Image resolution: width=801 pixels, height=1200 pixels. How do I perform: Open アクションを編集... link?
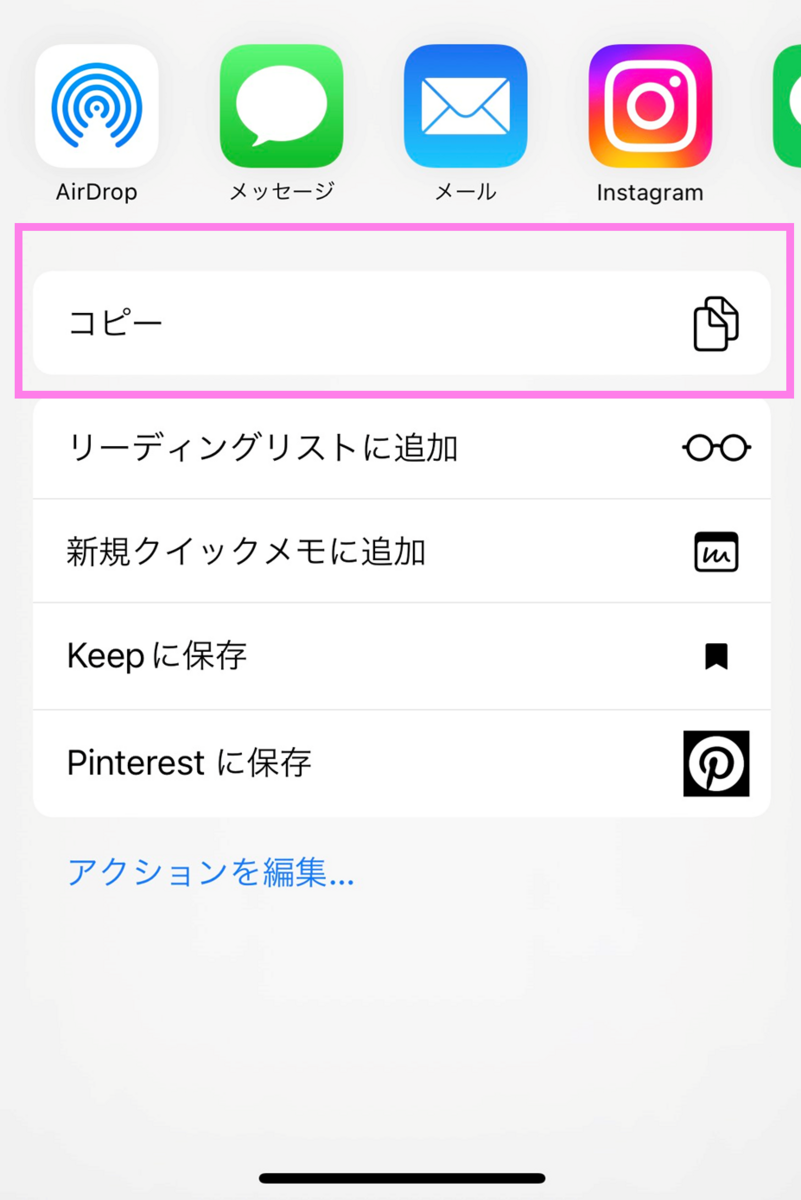pos(210,873)
